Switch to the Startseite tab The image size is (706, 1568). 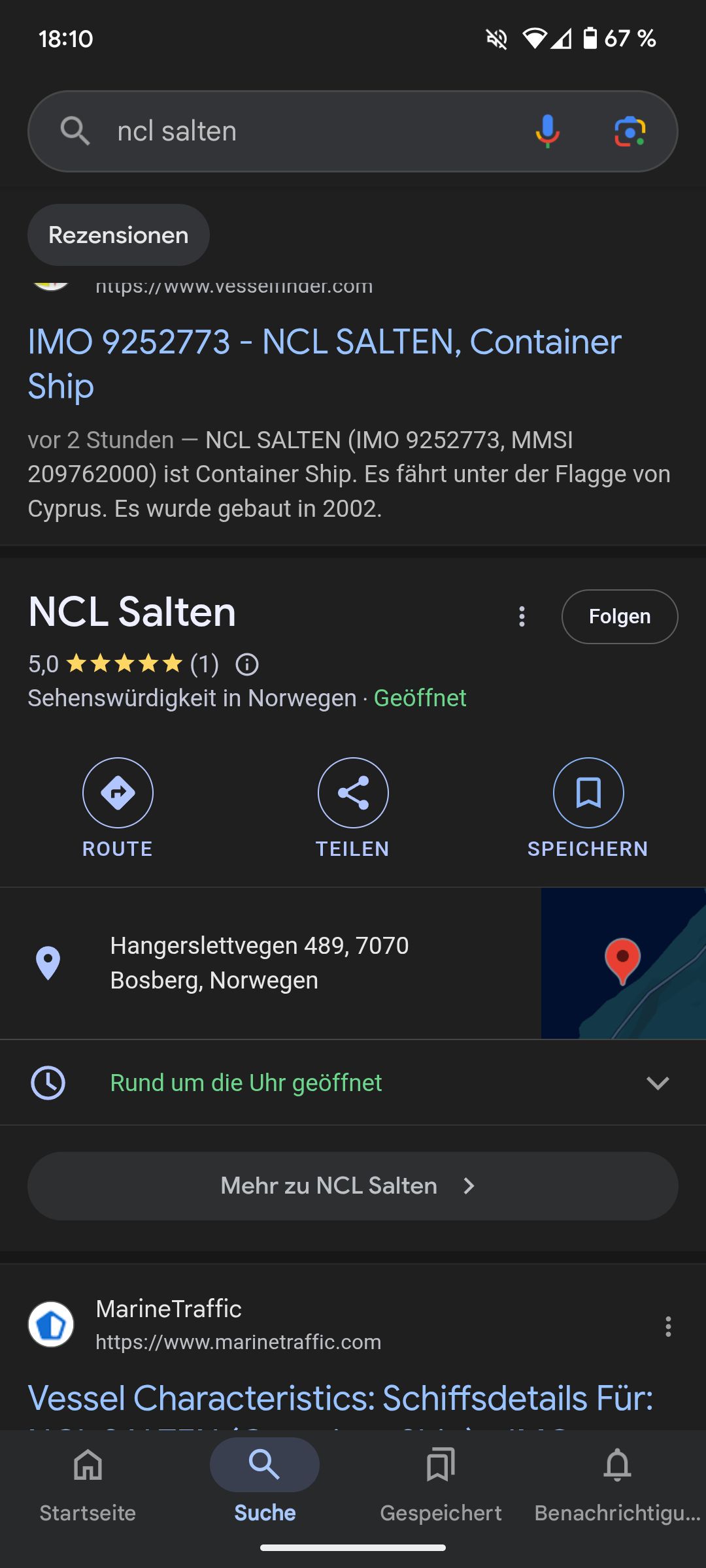pyautogui.click(x=88, y=1484)
